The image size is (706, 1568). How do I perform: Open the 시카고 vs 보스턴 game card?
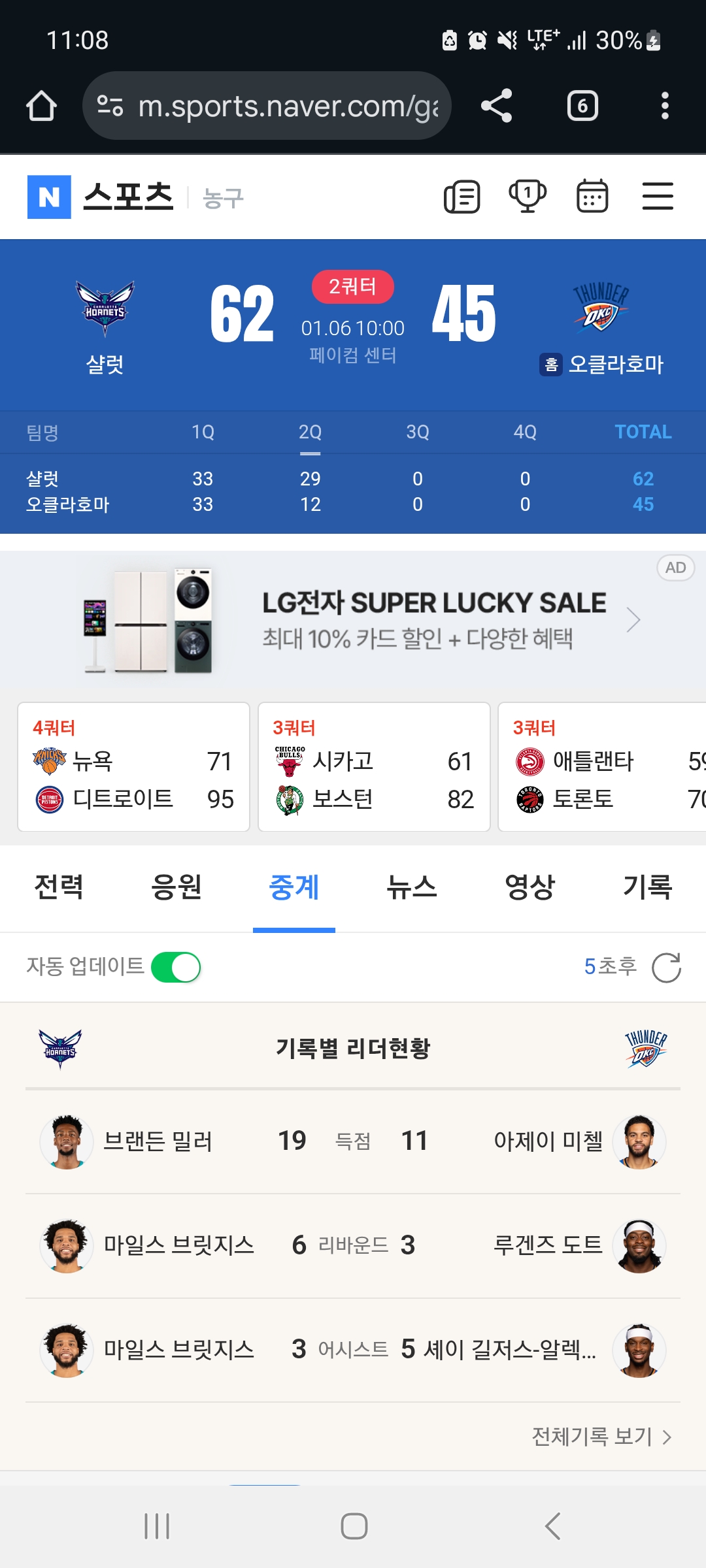tap(374, 767)
